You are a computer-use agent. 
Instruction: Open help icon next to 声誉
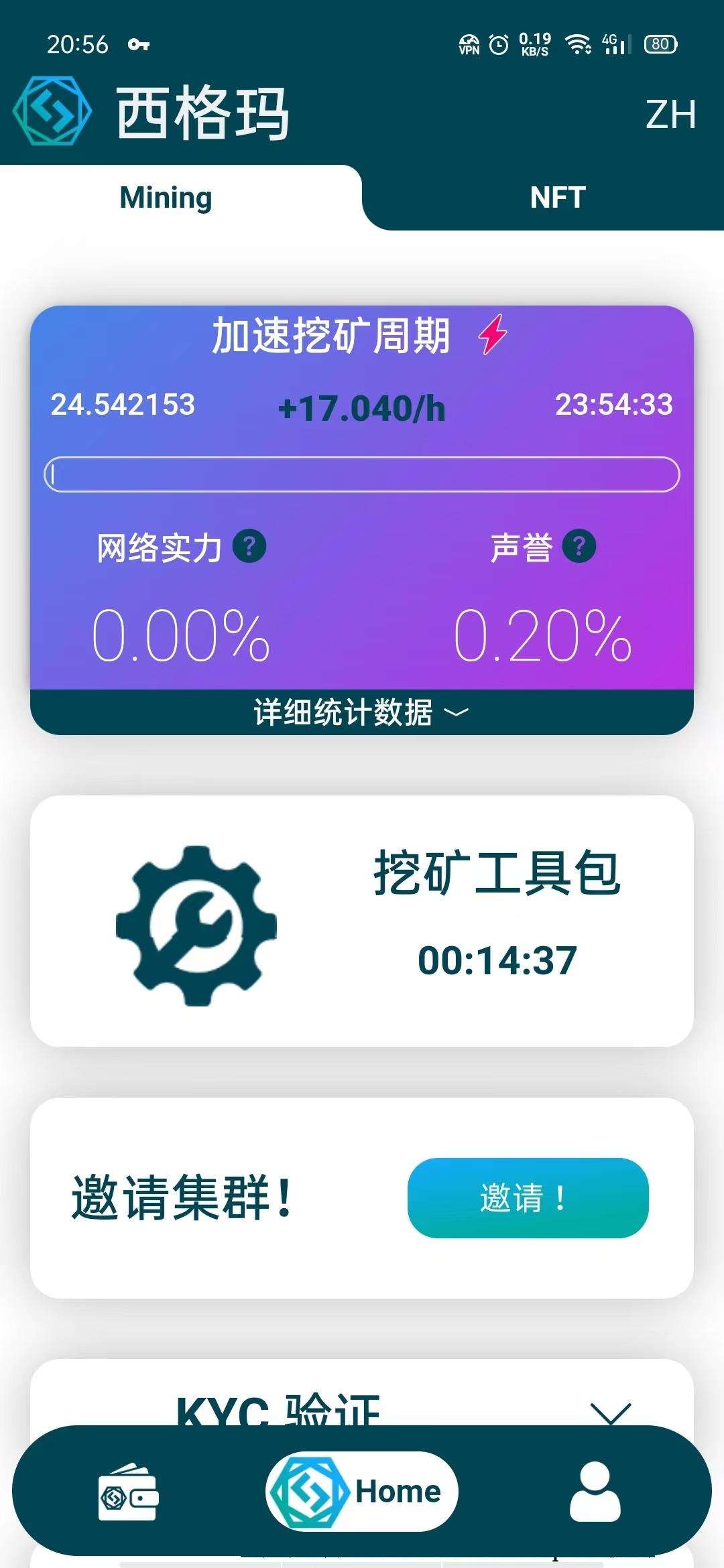point(579,546)
